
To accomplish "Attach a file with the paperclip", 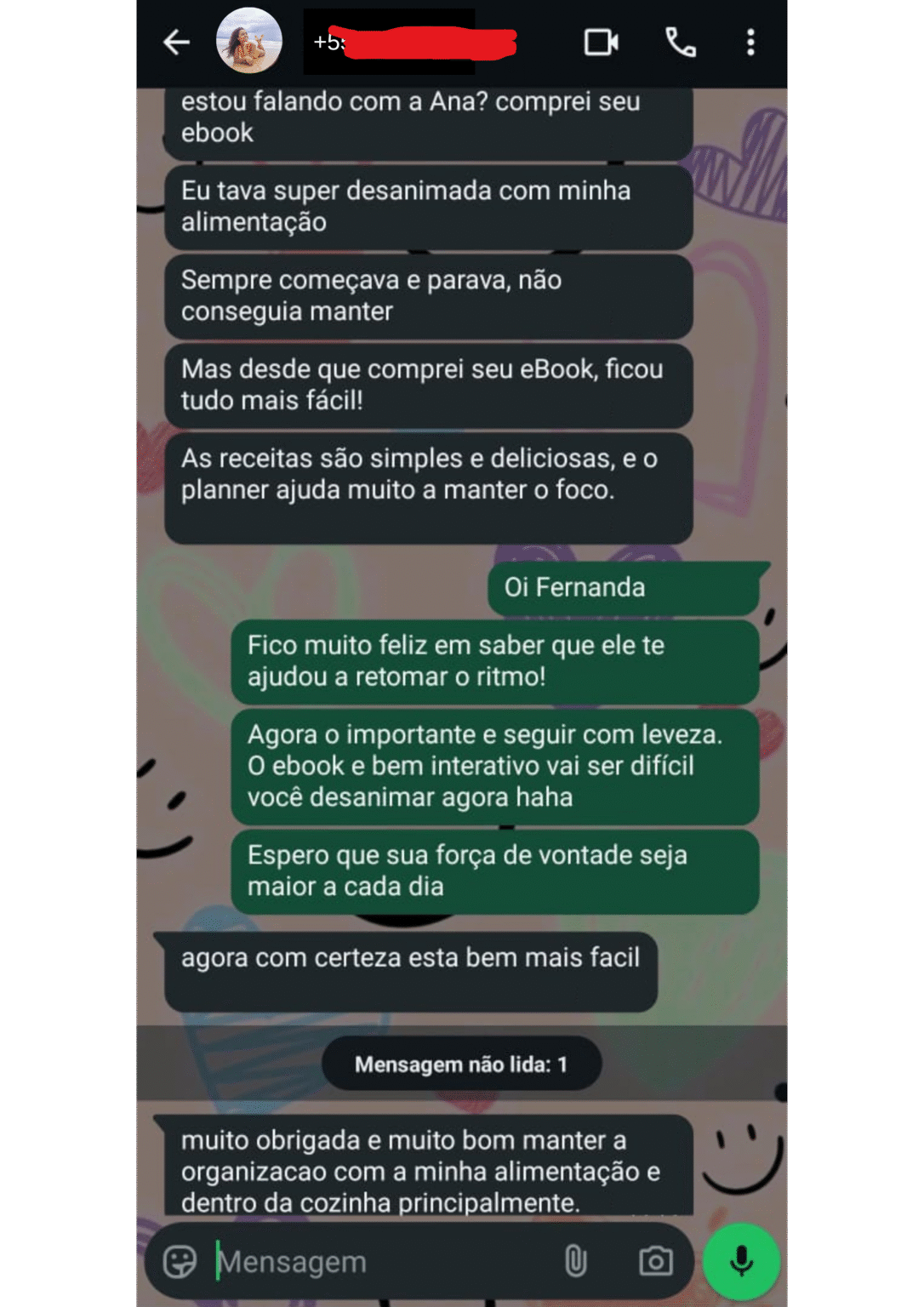I will [576, 1261].
